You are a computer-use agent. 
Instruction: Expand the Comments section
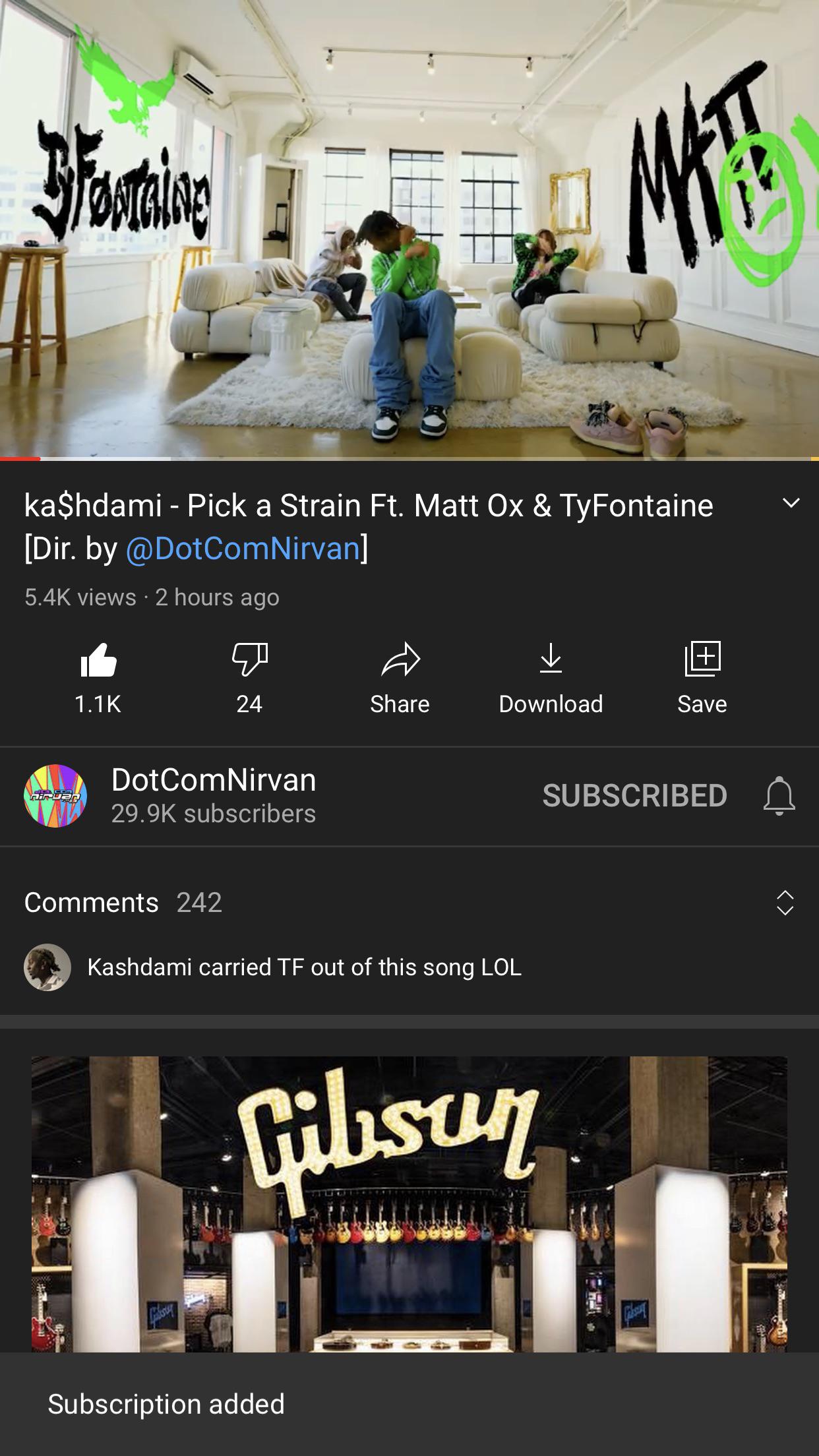[x=784, y=903]
